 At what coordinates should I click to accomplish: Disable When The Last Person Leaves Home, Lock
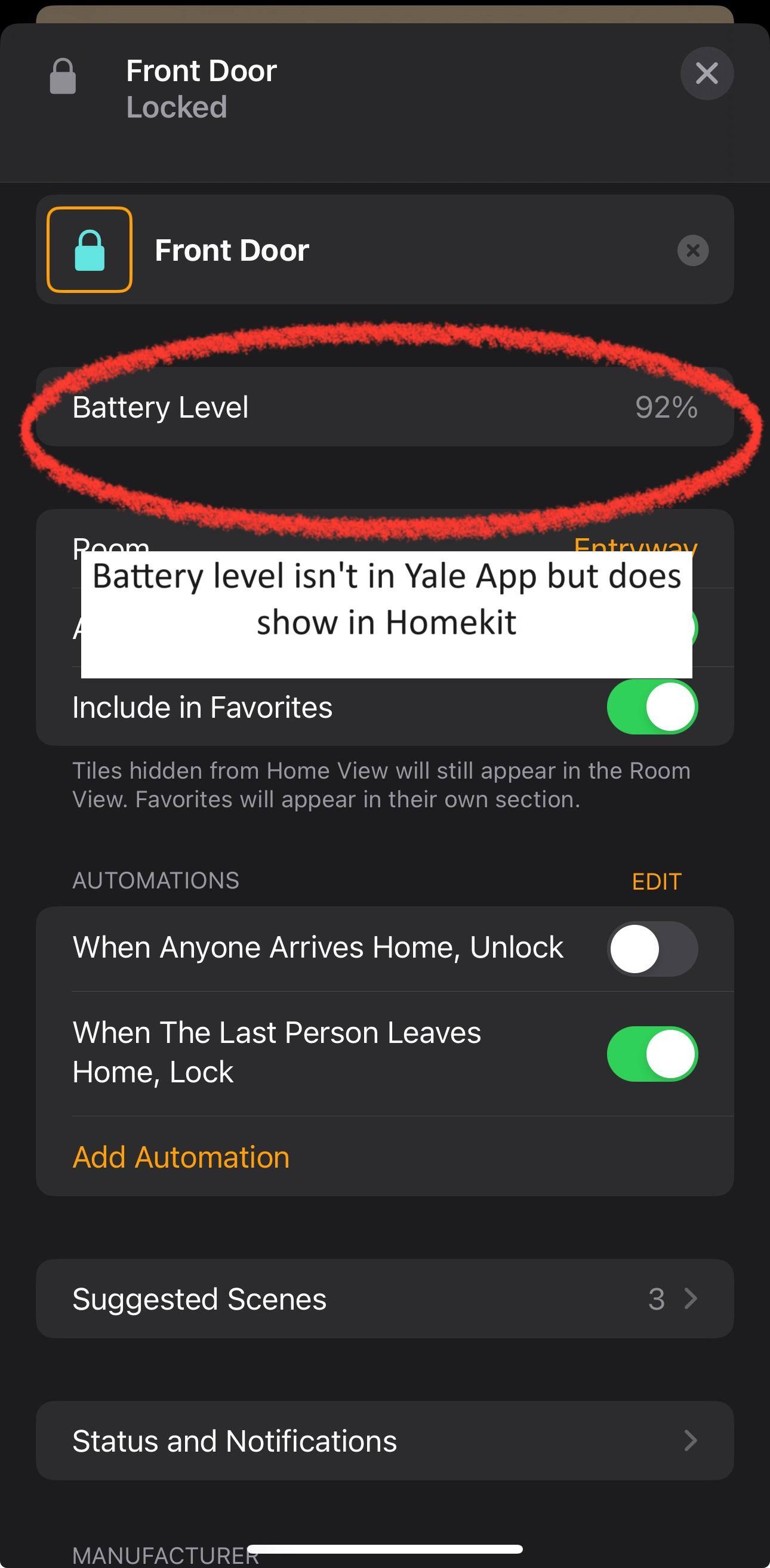pyautogui.click(x=652, y=1054)
